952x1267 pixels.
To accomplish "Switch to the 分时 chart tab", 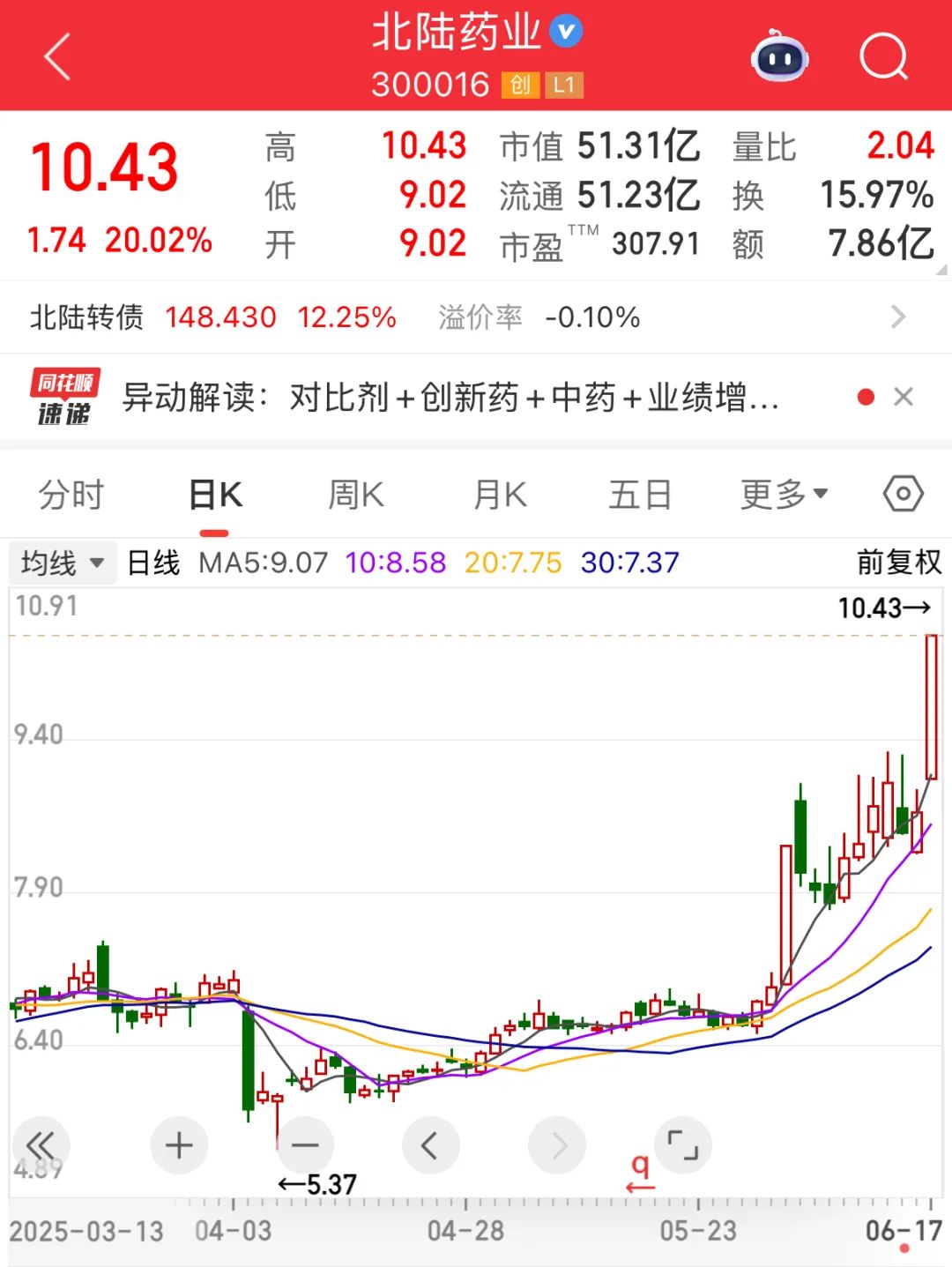I will [71, 495].
